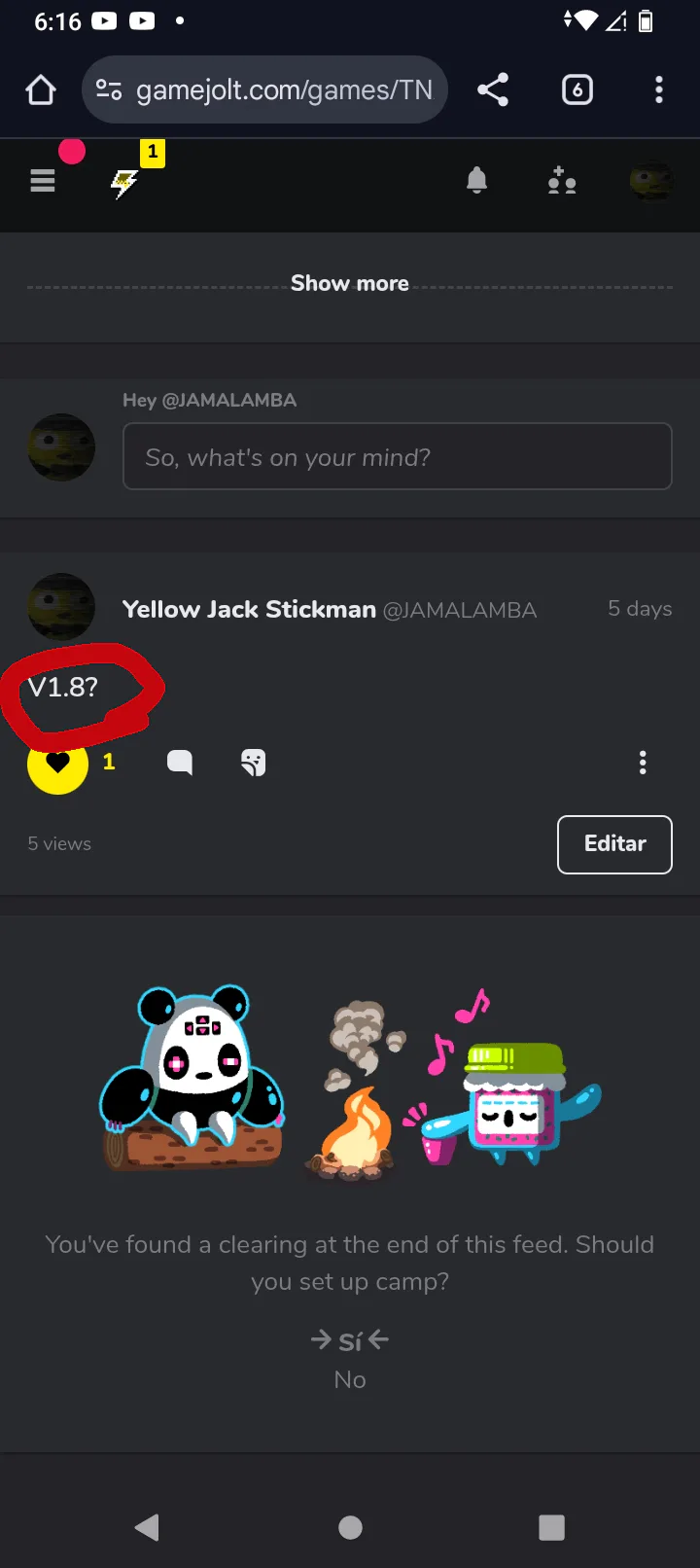Go back with the system back button
Viewport: 700px width, 1568px height.
pyautogui.click(x=148, y=1527)
